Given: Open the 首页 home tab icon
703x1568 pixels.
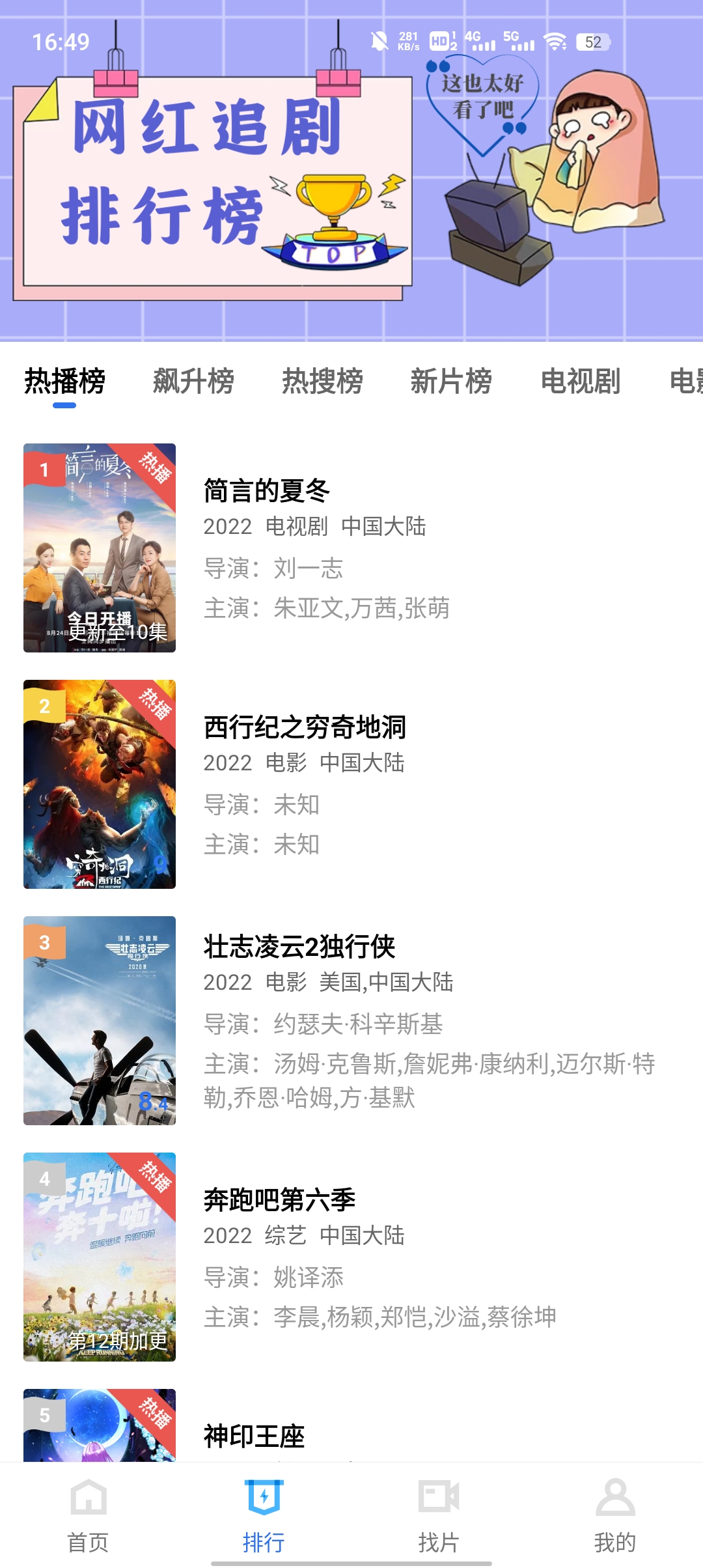Looking at the screenshot, I should pyautogui.click(x=88, y=1511).
